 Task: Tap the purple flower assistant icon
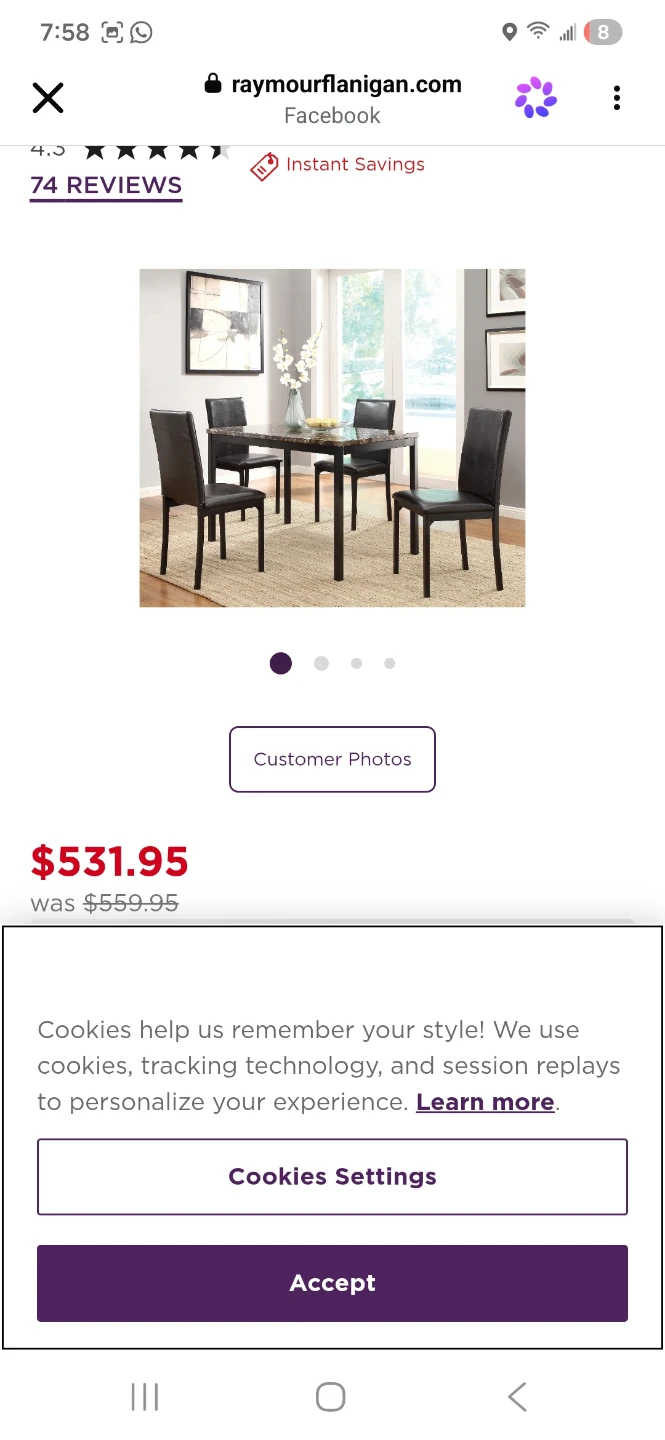click(x=536, y=98)
